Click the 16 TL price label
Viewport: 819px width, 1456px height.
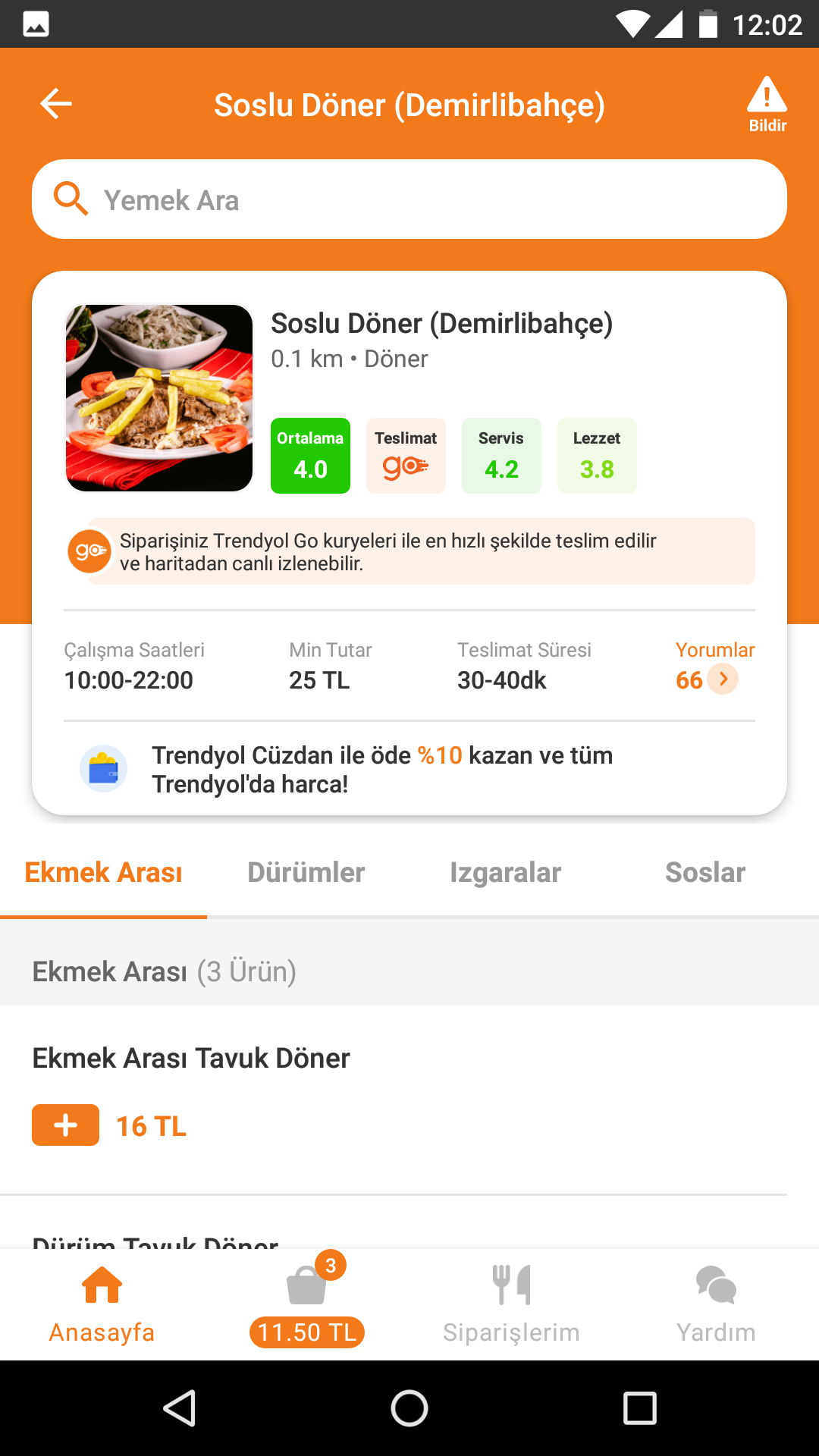(150, 1127)
